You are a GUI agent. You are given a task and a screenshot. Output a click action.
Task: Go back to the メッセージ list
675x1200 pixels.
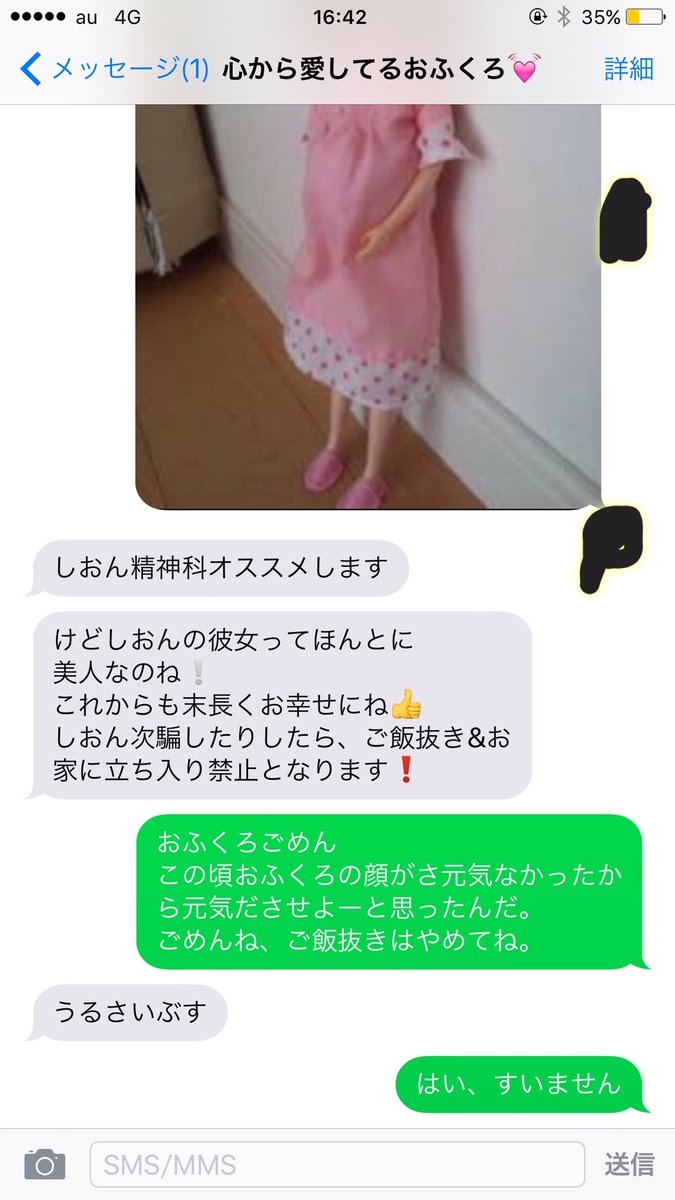point(112,69)
